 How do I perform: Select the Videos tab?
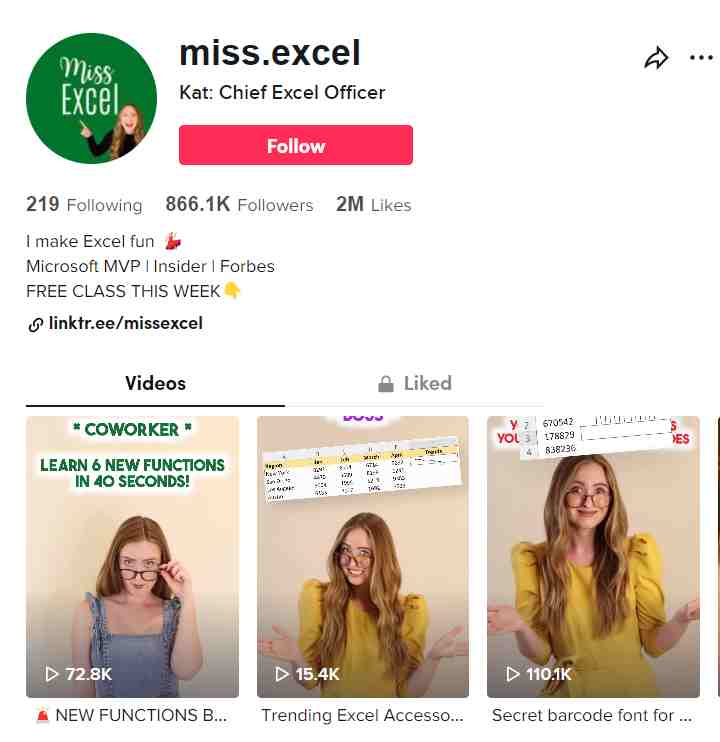click(155, 383)
